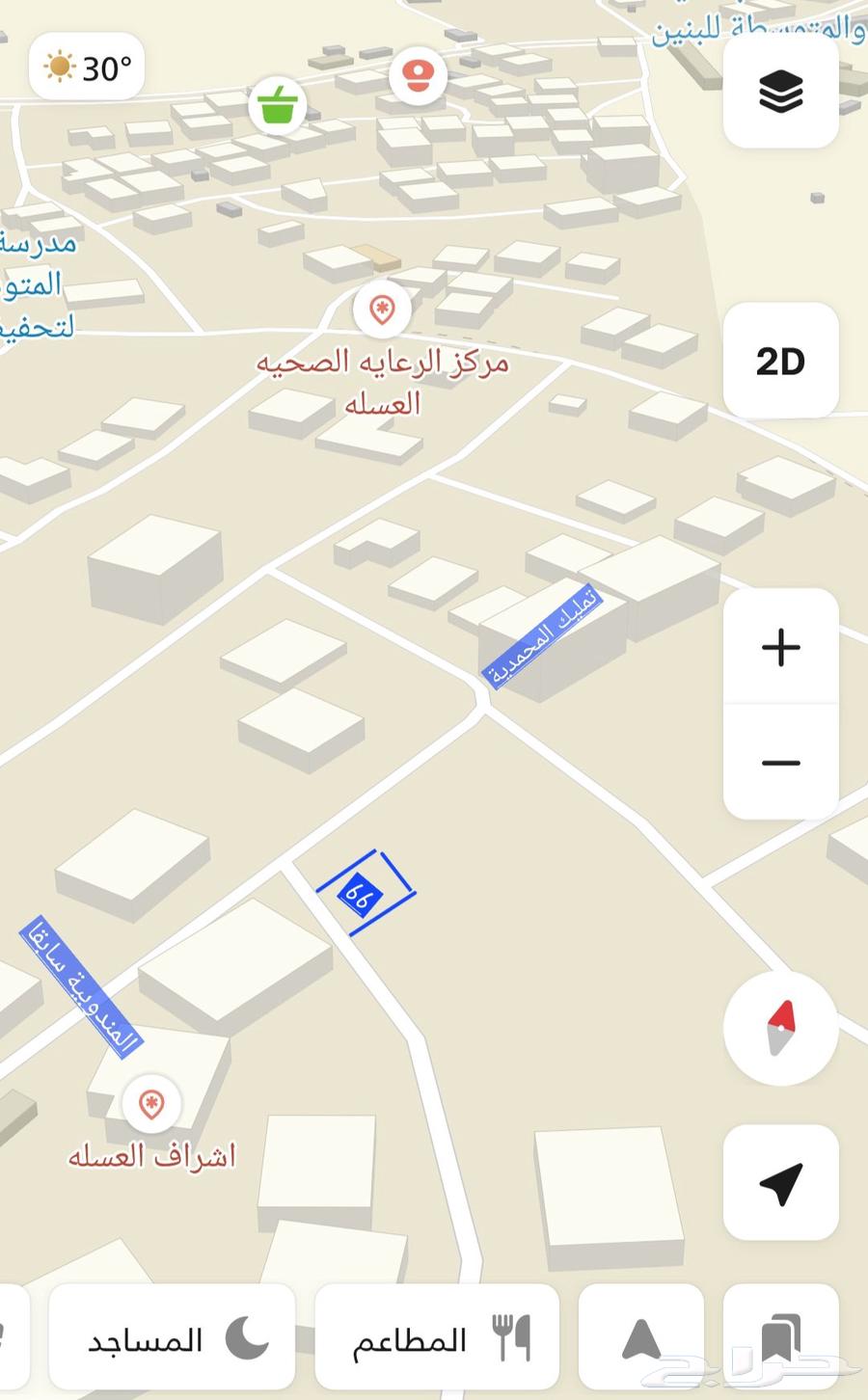Tap the green grocery basket marker
The image size is (868, 1400).
[x=277, y=104]
